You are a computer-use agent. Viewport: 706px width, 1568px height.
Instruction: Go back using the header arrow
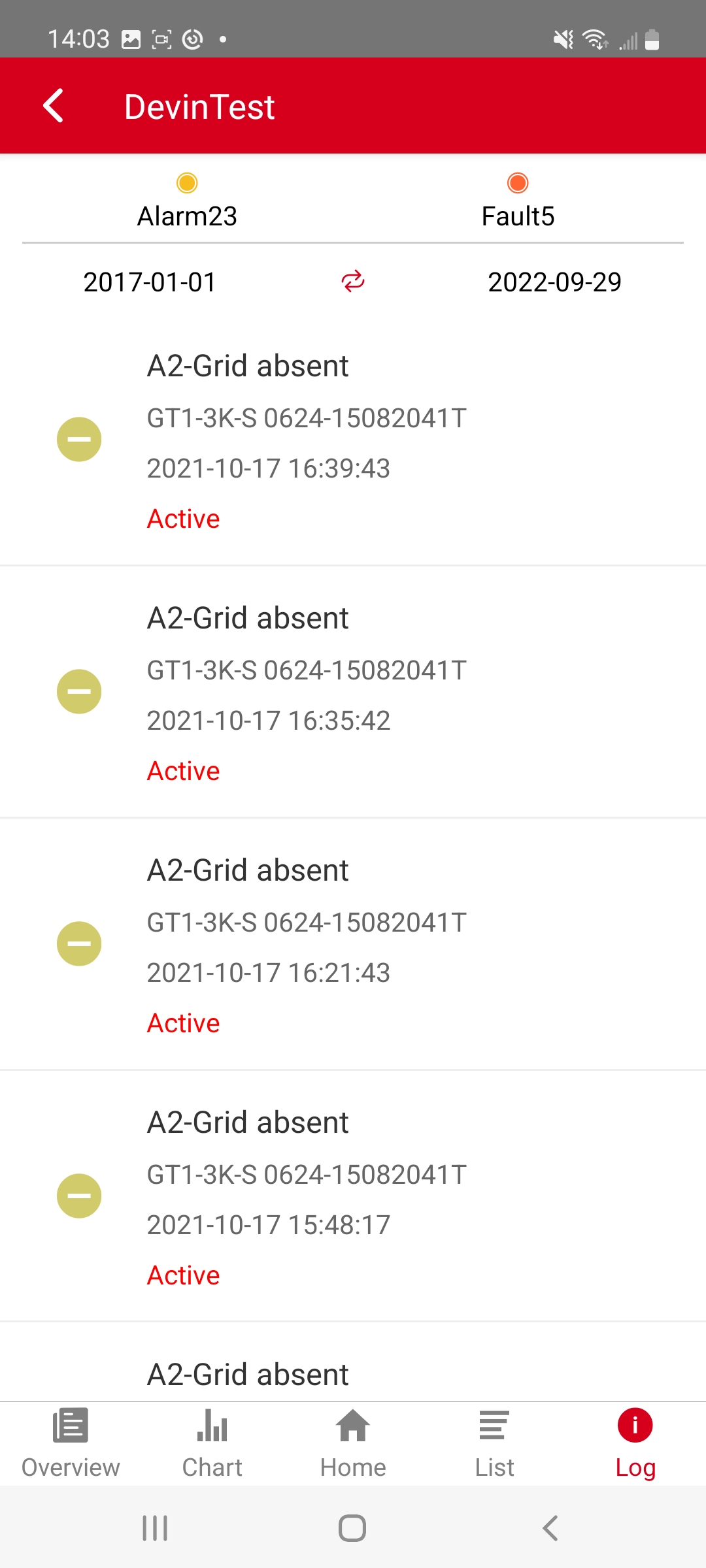54,106
